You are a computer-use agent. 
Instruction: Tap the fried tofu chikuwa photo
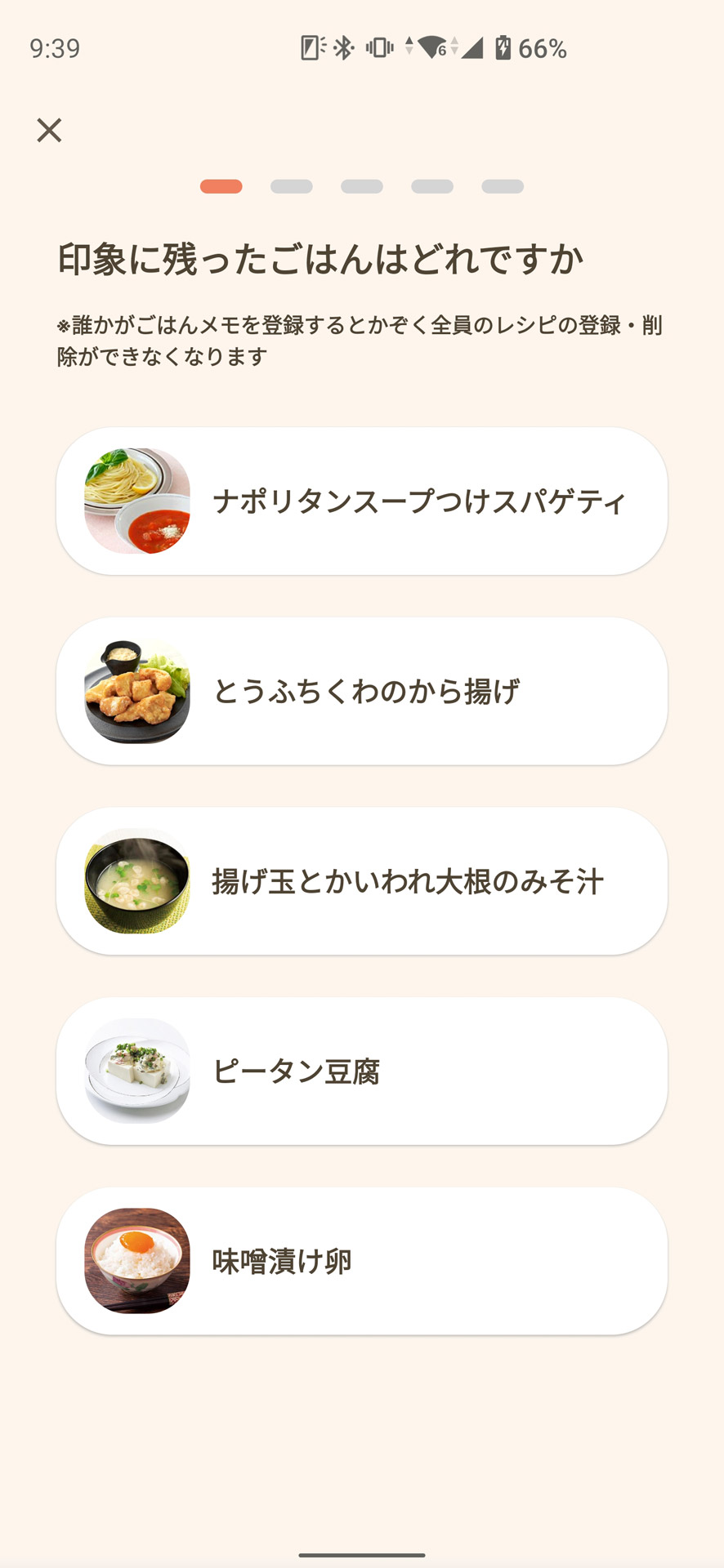[x=136, y=690]
